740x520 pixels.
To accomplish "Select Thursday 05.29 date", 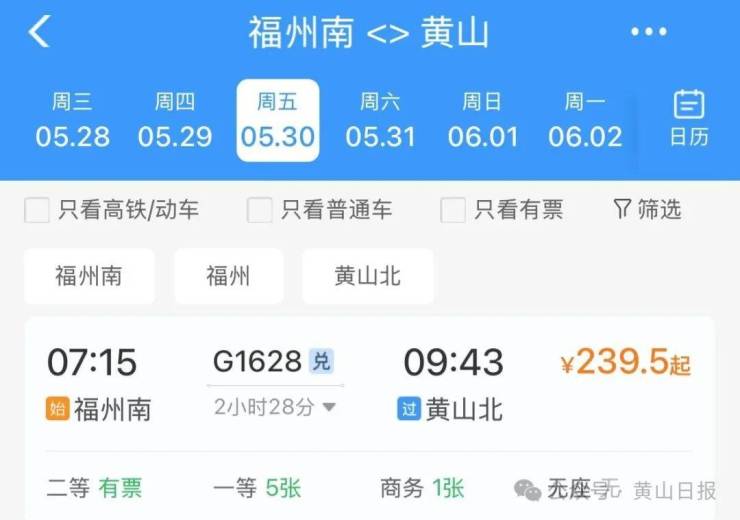I will click(175, 120).
